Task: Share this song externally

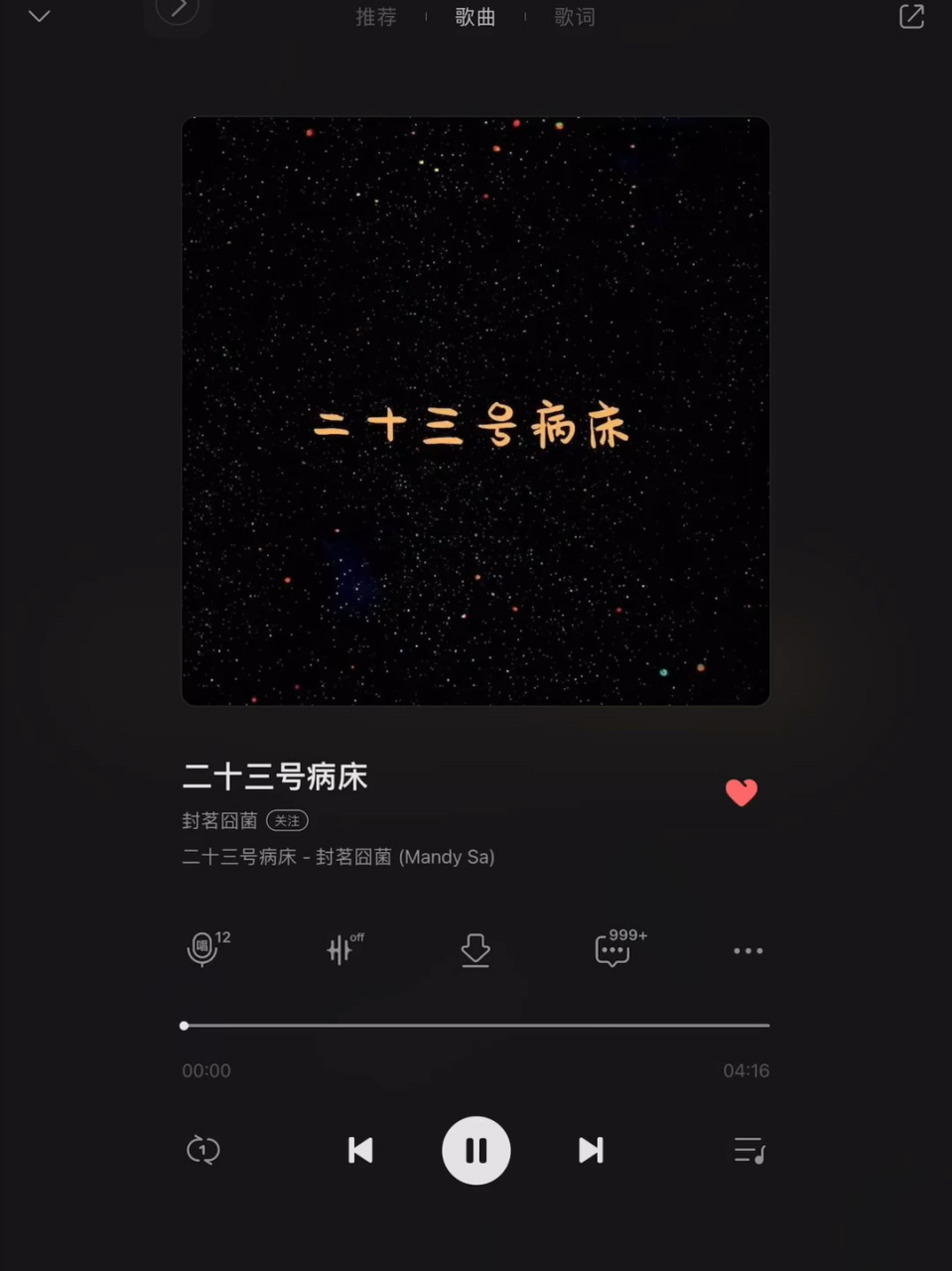Action: pyautogui.click(x=910, y=16)
